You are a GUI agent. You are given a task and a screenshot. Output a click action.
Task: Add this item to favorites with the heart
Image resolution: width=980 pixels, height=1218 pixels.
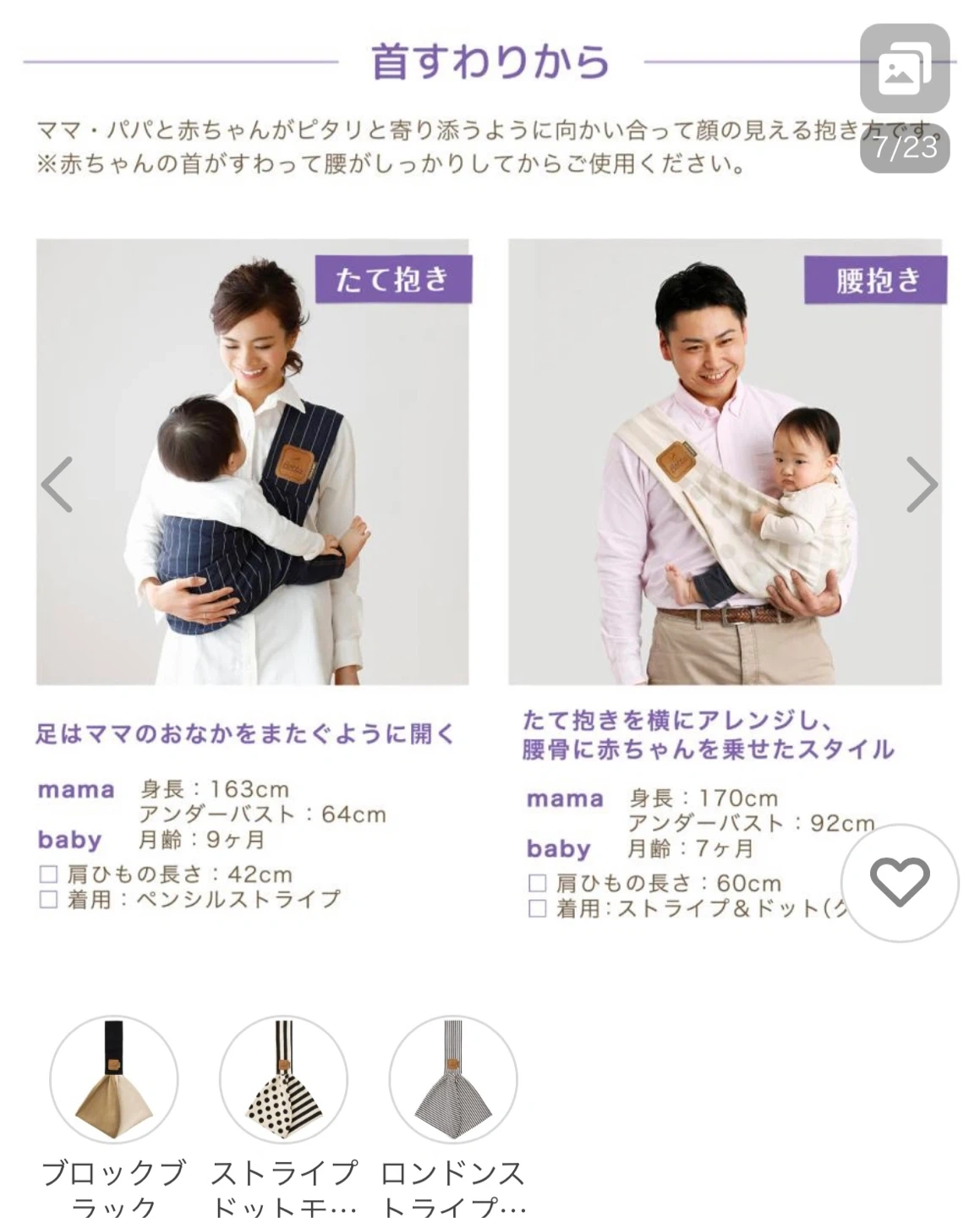[900, 882]
